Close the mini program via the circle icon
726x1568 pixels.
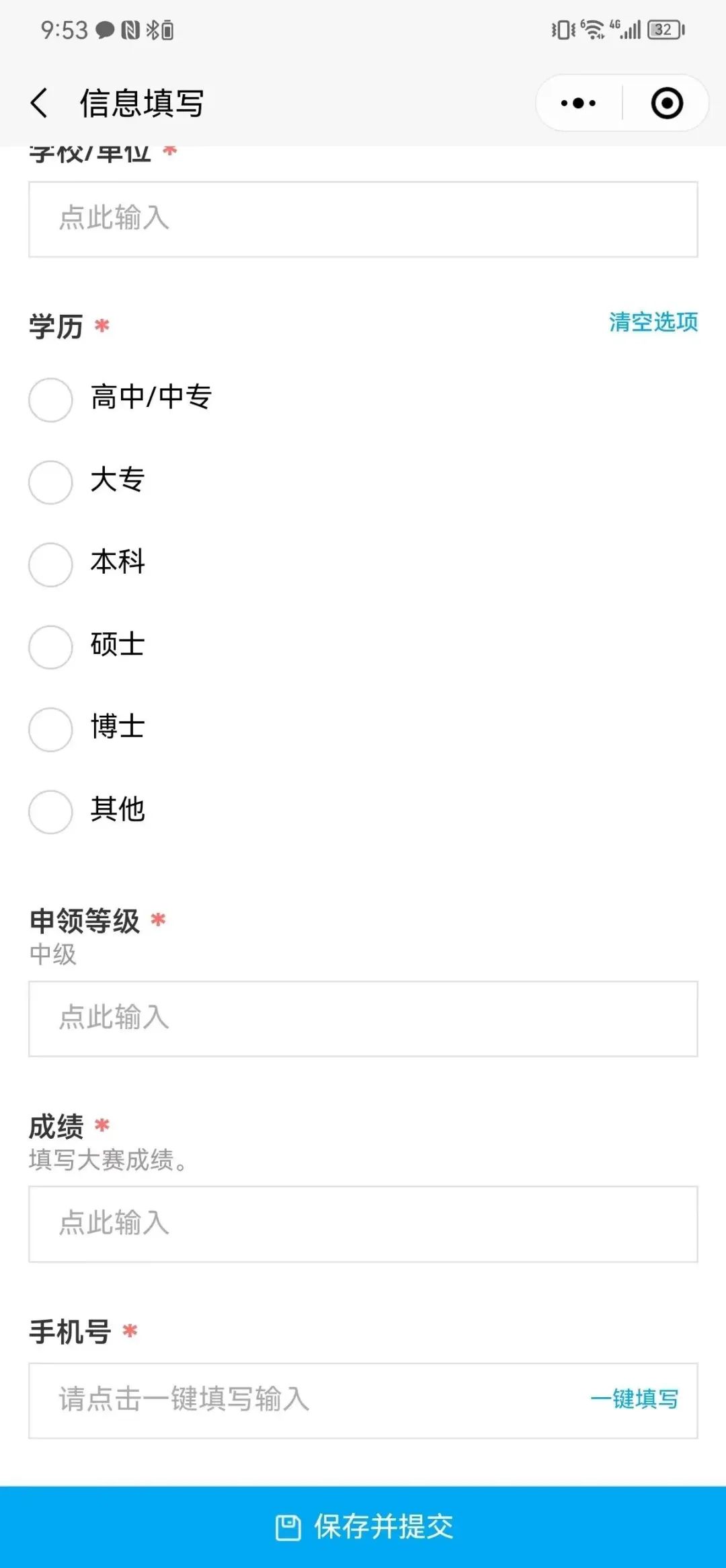coord(667,103)
